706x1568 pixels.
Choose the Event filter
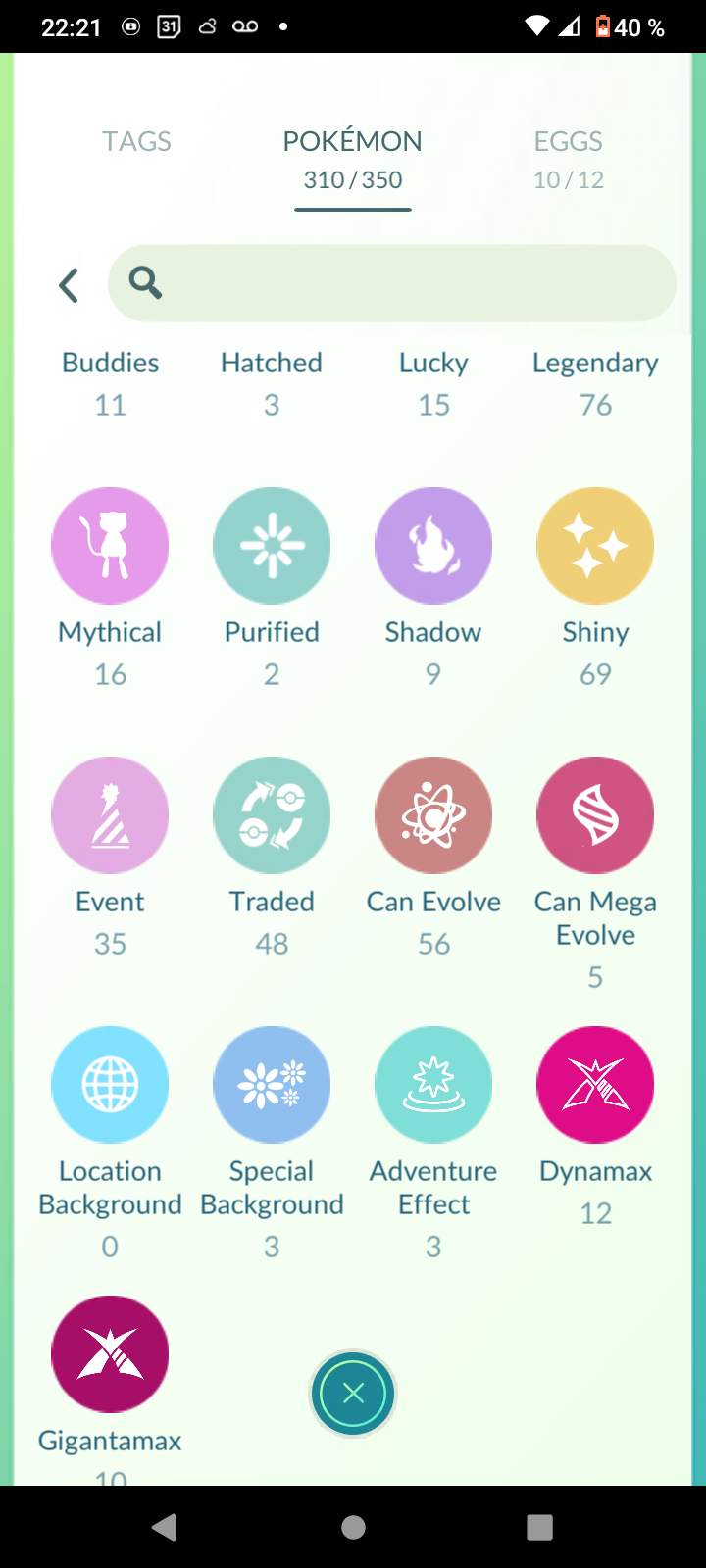click(110, 815)
